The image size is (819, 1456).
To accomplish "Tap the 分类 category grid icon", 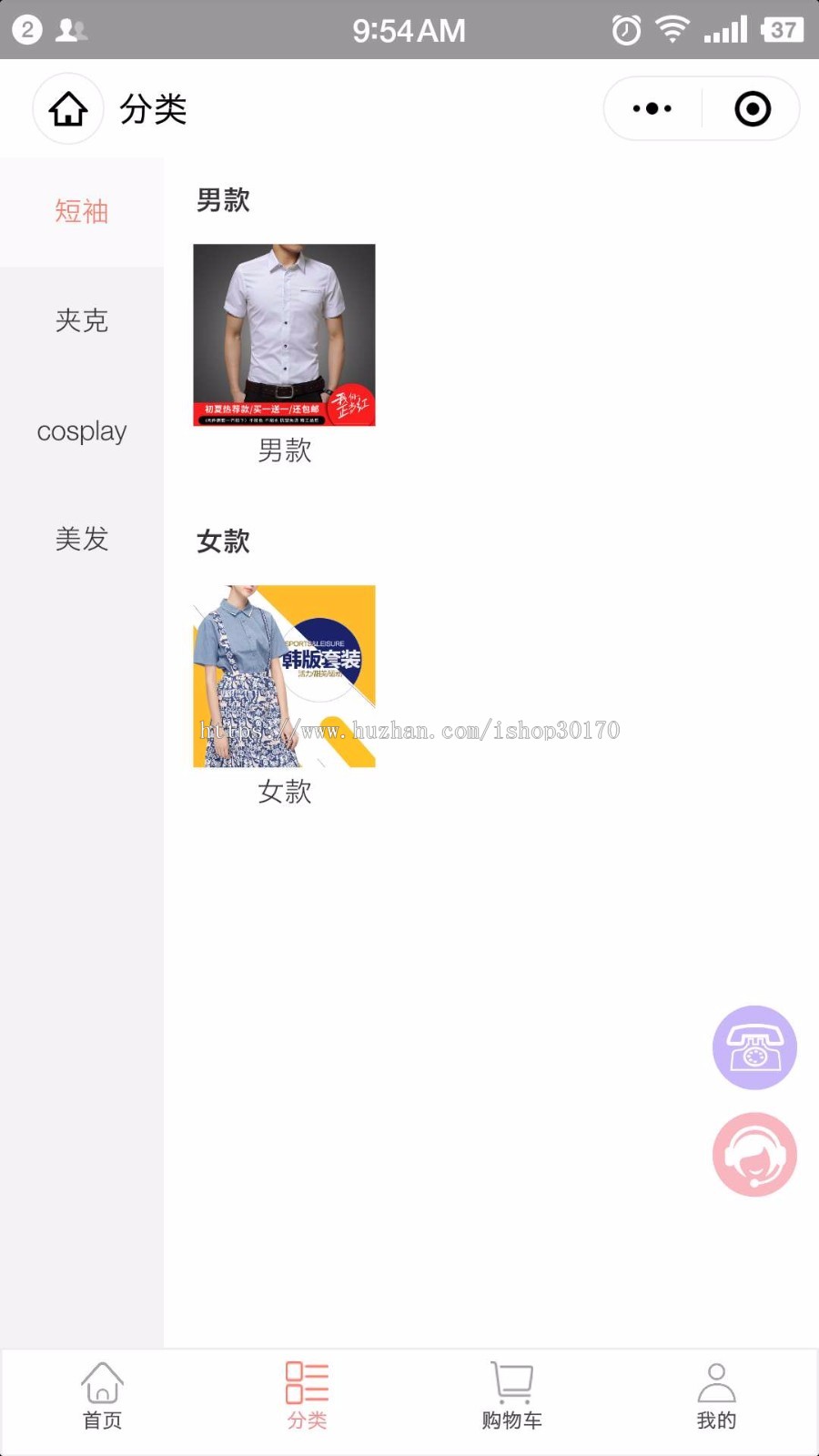I will pyautogui.click(x=307, y=1385).
